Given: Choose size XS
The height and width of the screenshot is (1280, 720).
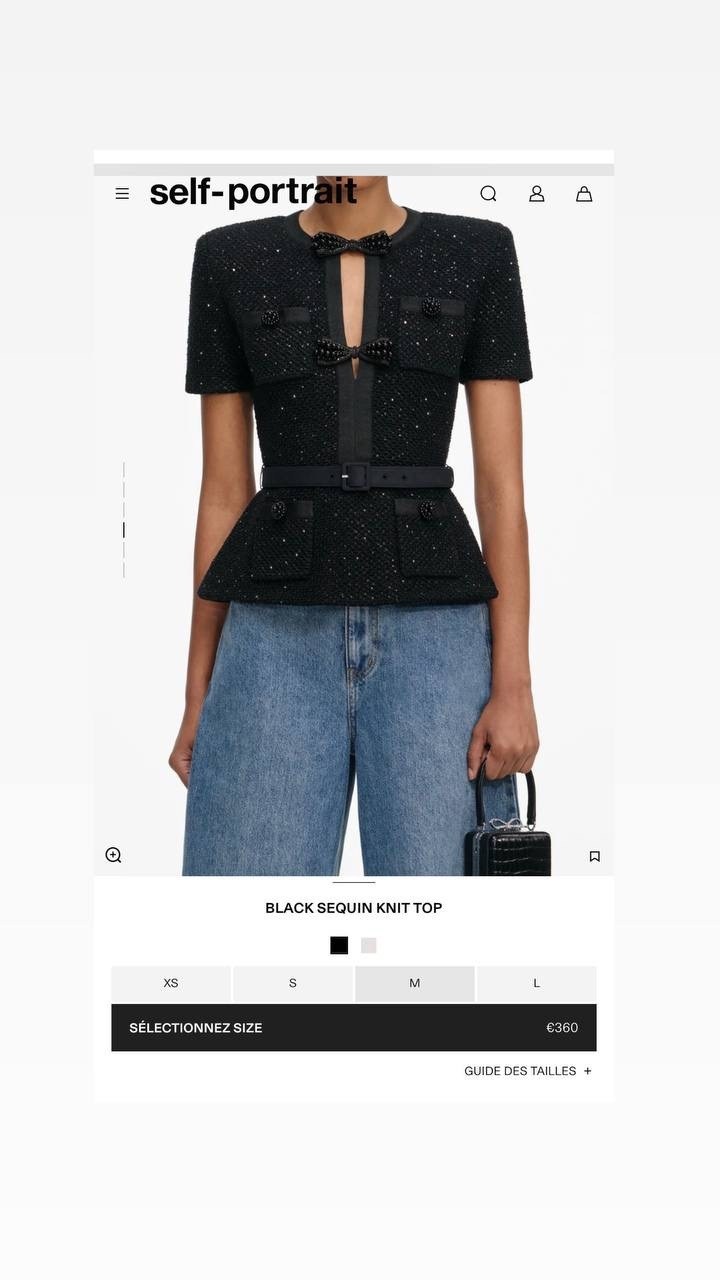Looking at the screenshot, I should point(171,983).
